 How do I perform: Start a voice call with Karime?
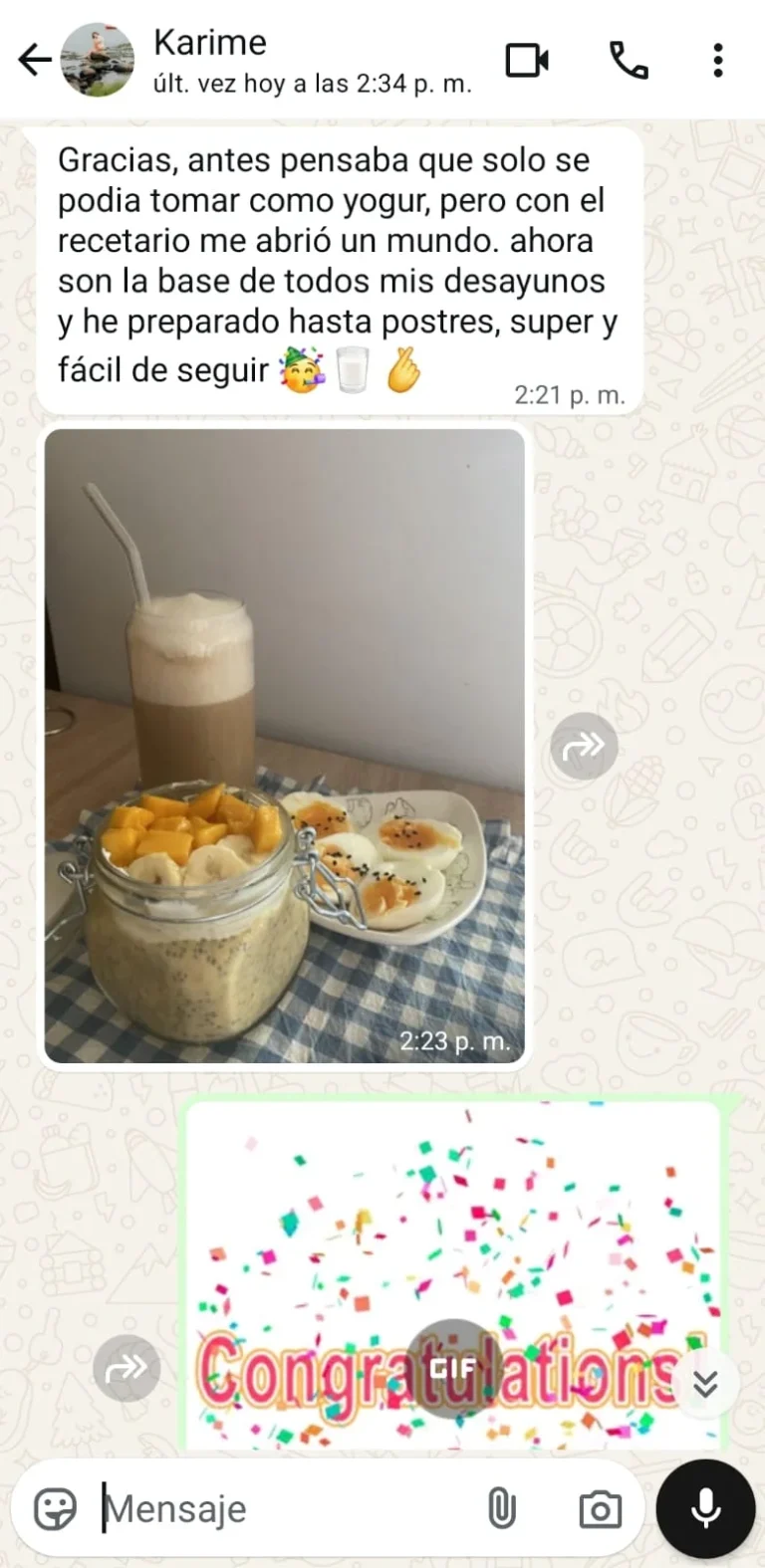pos(629,61)
